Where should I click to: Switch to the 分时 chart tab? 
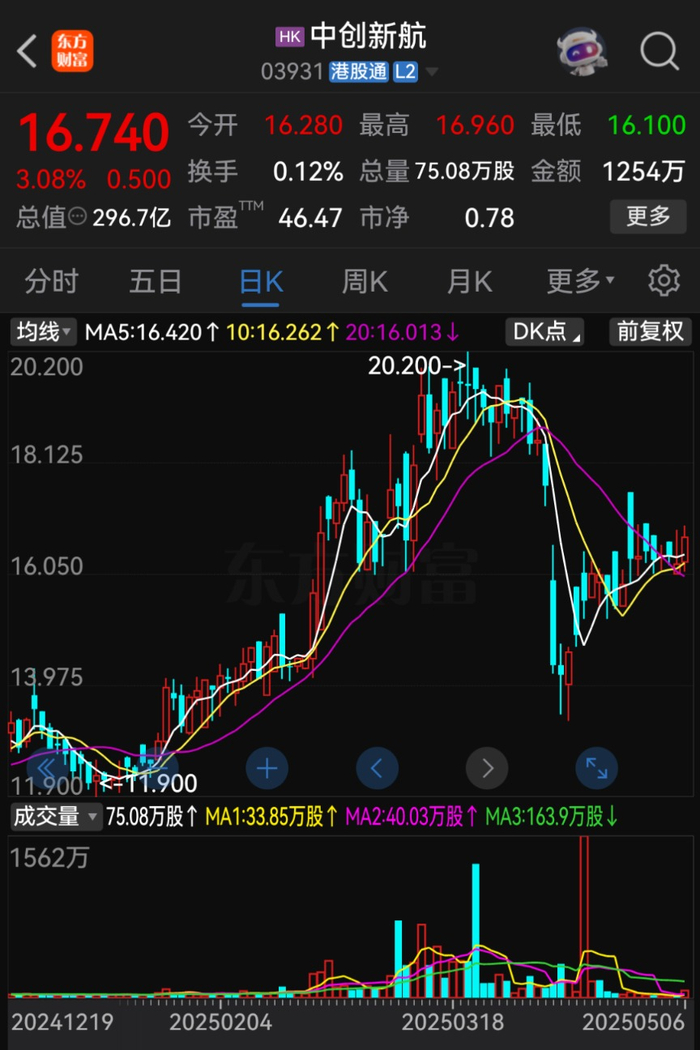pyautogui.click(x=51, y=282)
